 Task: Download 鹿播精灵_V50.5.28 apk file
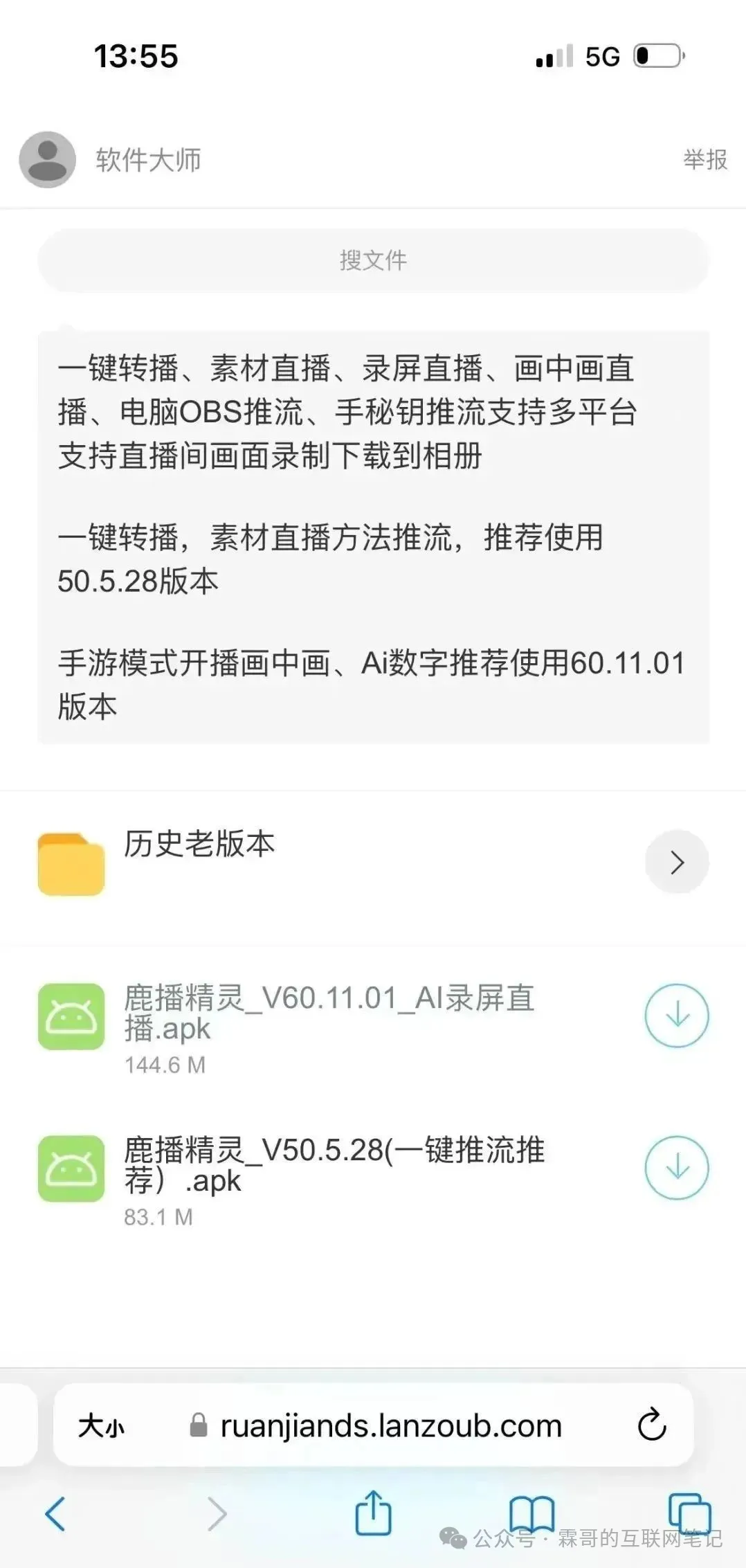coord(676,1168)
